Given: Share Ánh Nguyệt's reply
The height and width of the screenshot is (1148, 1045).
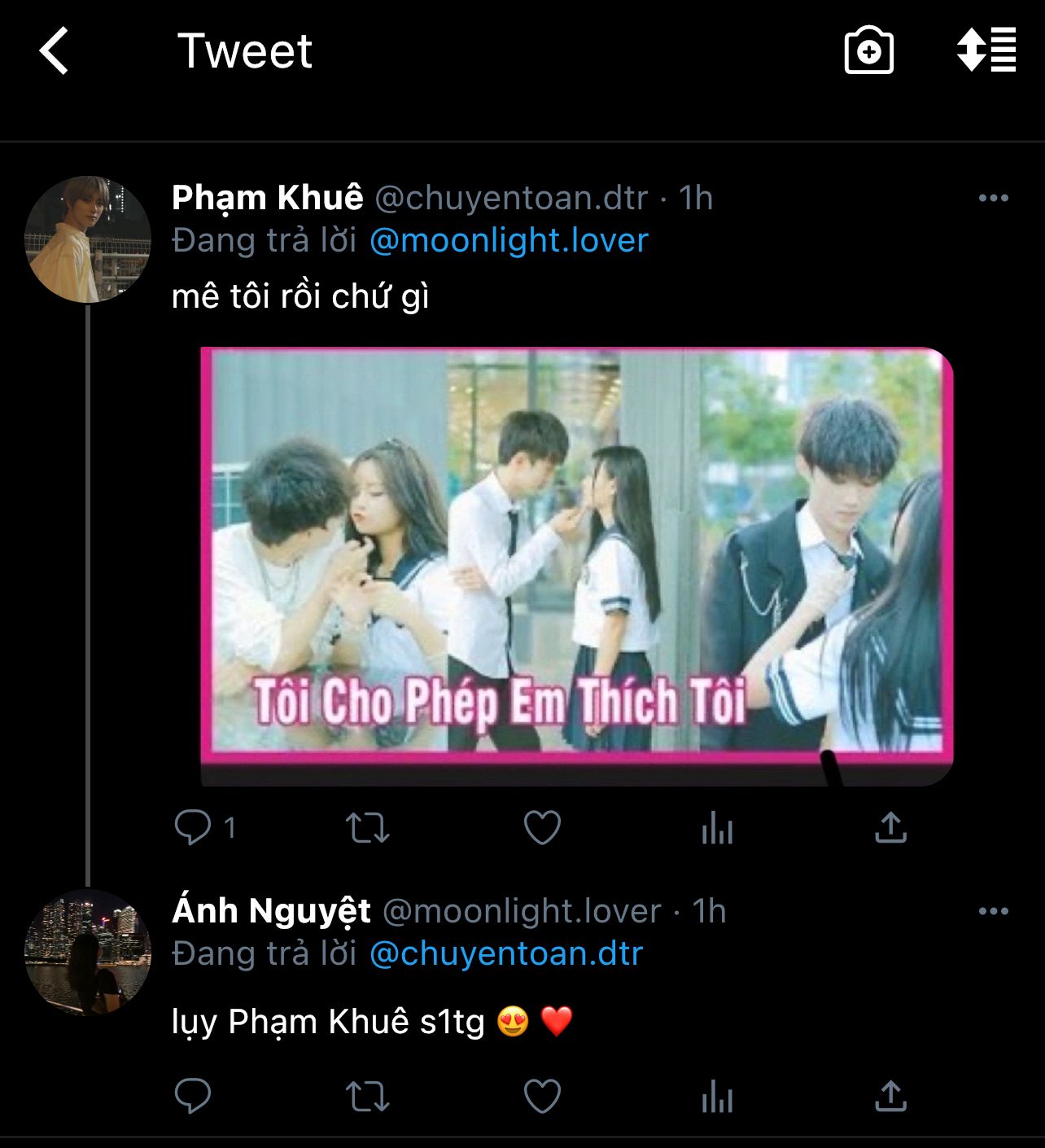Looking at the screenshot, I should 890,1096.
